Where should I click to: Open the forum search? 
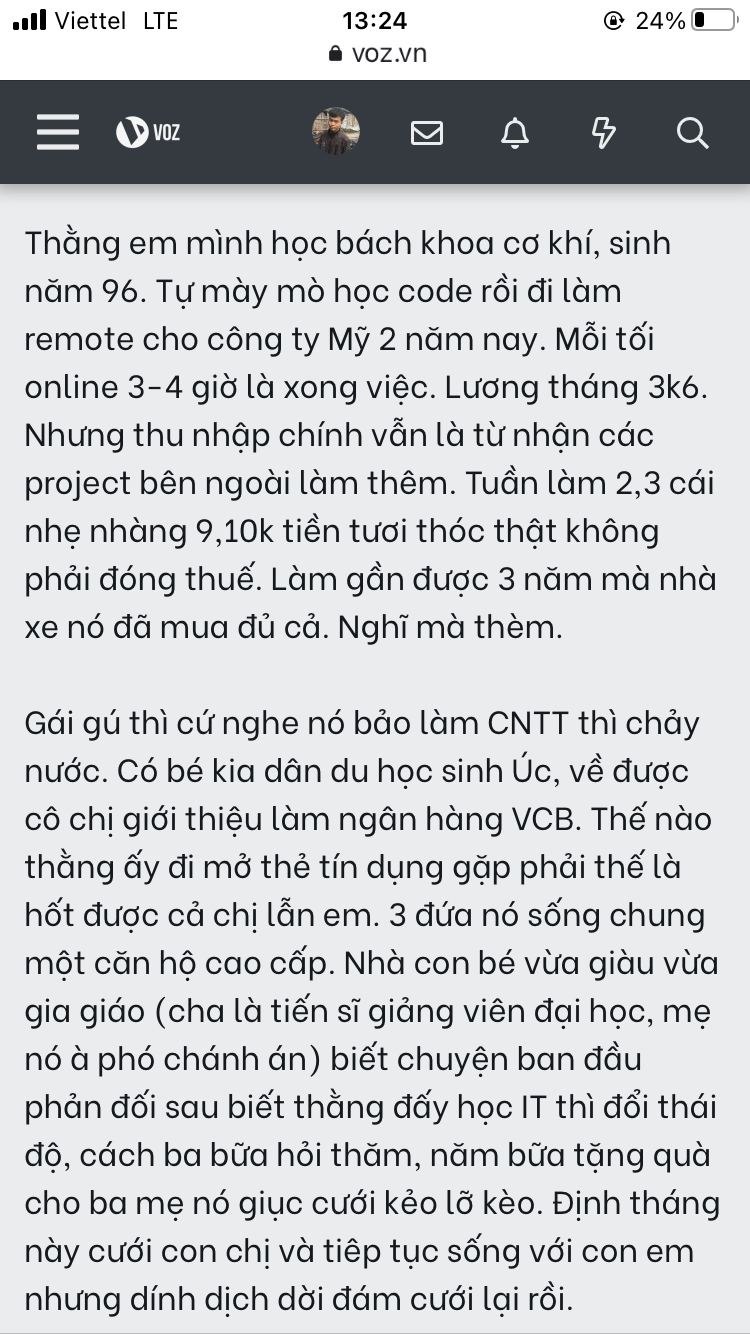692,132
